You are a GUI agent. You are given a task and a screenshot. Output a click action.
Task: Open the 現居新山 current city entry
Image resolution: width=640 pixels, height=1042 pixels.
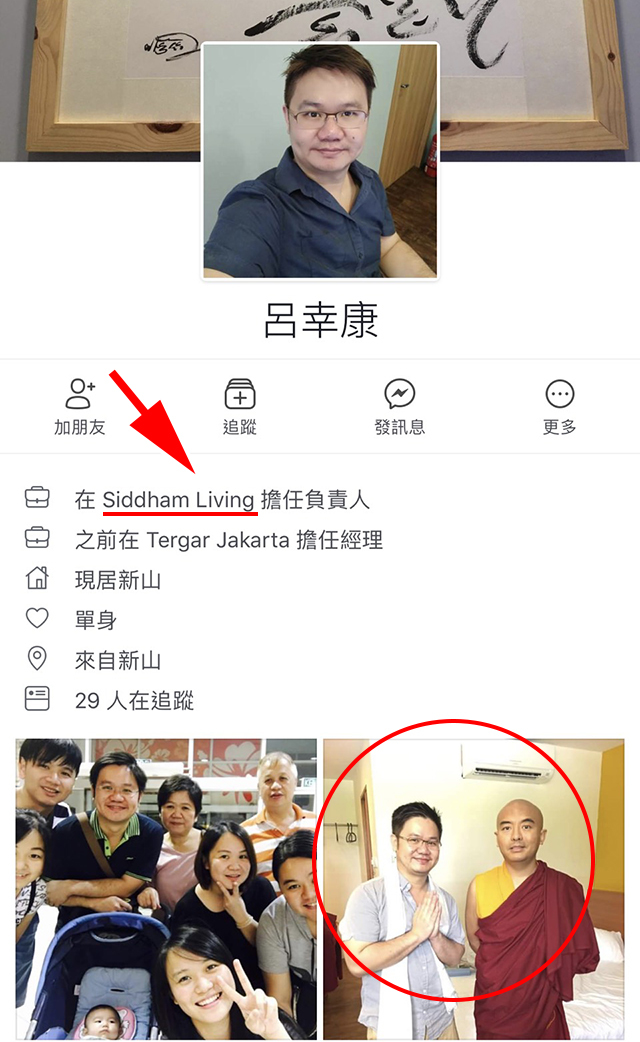point(118,580)
